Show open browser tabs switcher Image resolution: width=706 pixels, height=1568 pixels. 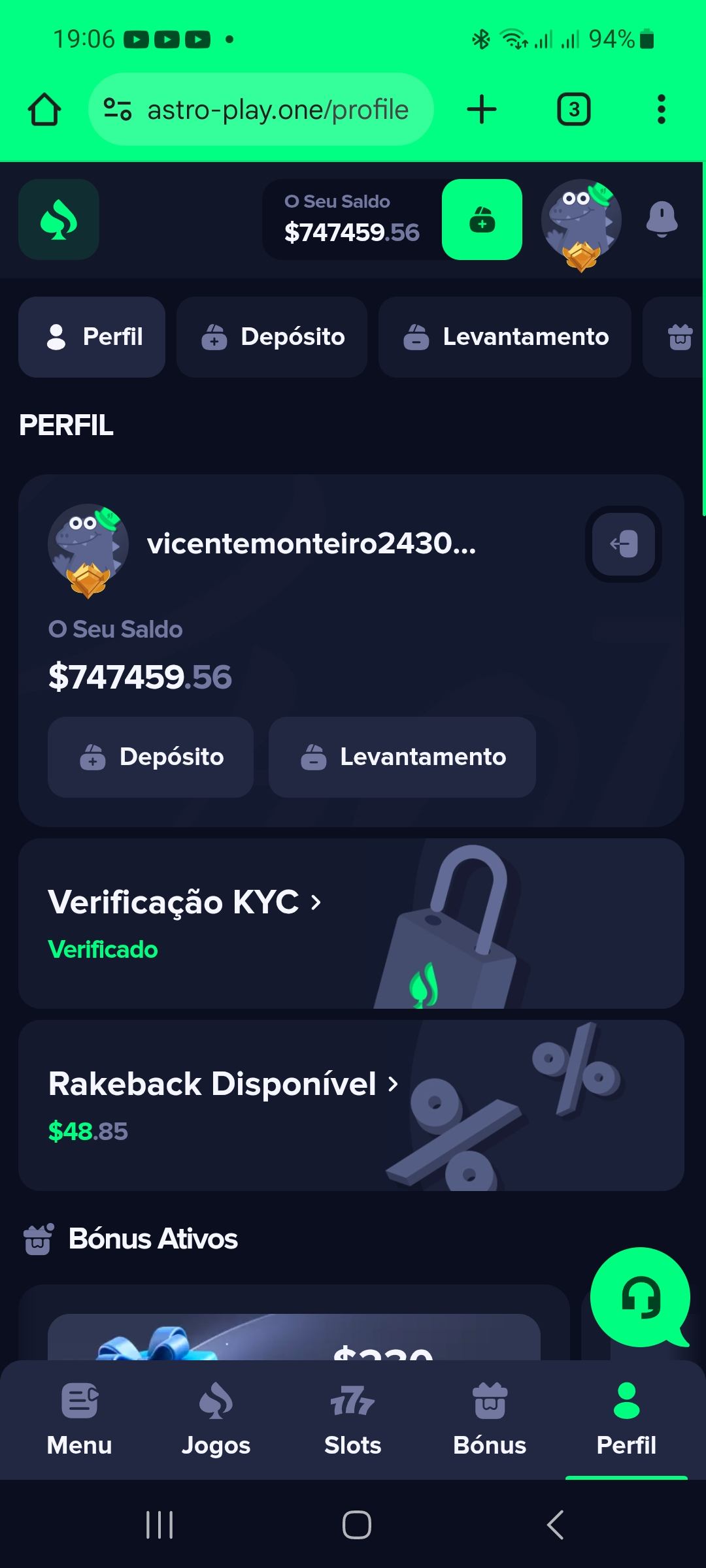click(574, 109)
